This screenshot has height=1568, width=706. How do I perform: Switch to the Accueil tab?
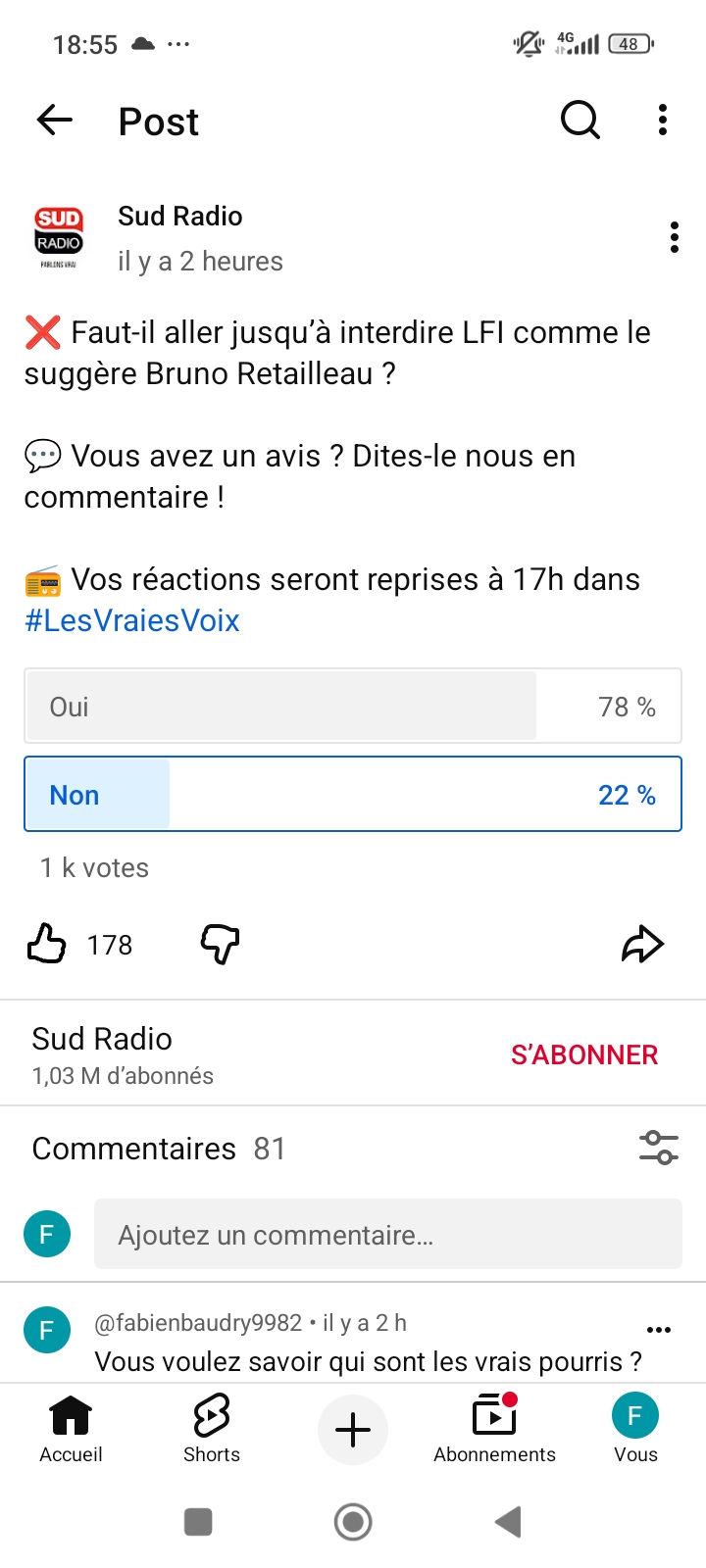tap(71, 1429)
